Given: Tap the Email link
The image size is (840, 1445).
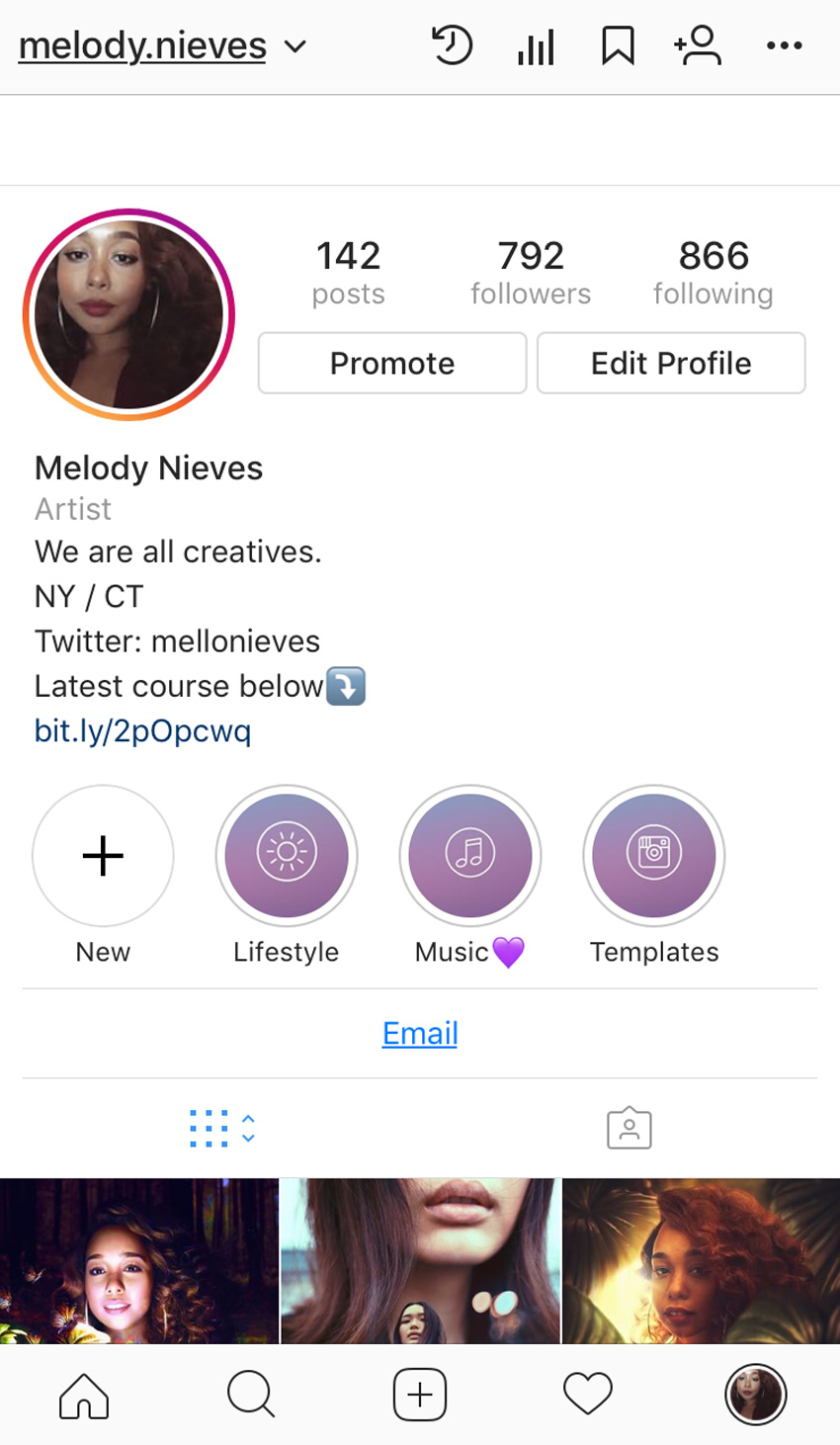Looking at the screenshot, I should coord(420,1034).
